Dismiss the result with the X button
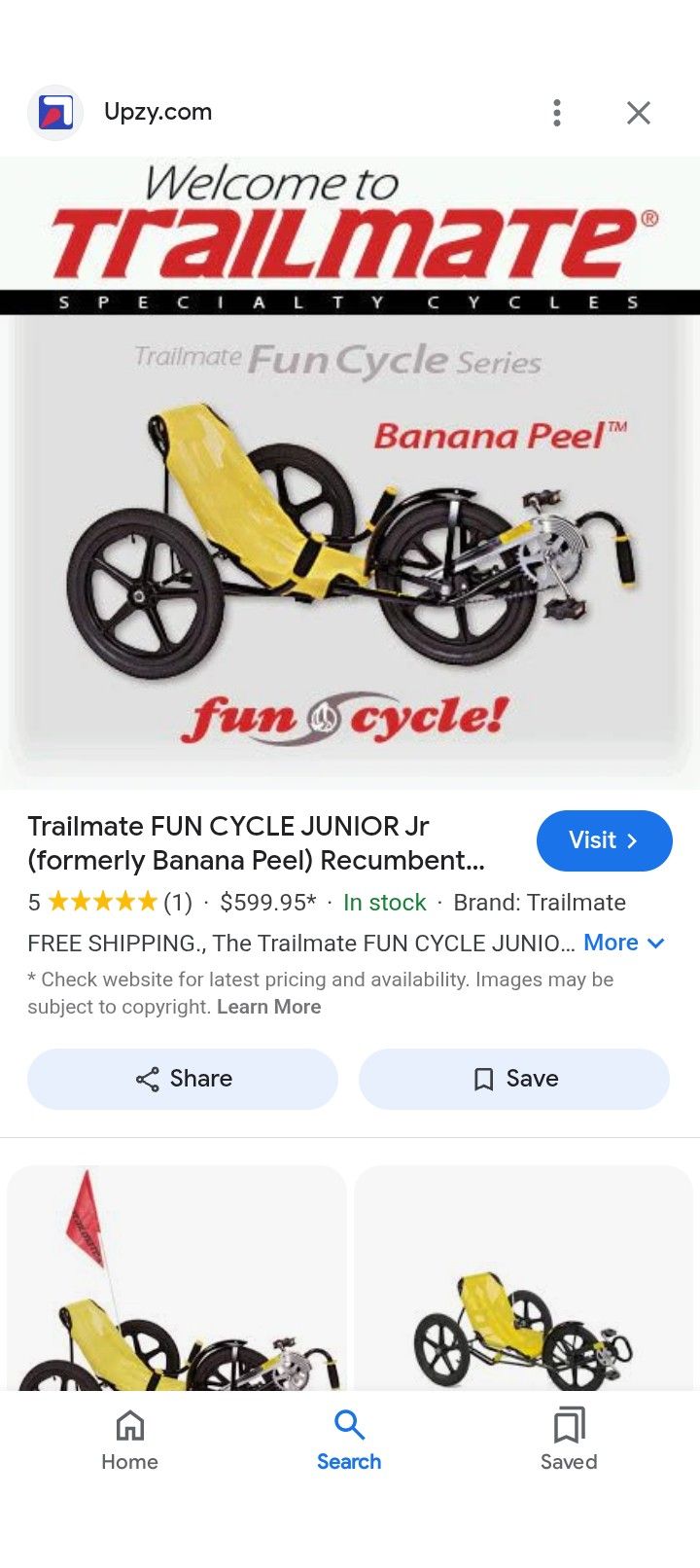 click(x=639, y=112)
